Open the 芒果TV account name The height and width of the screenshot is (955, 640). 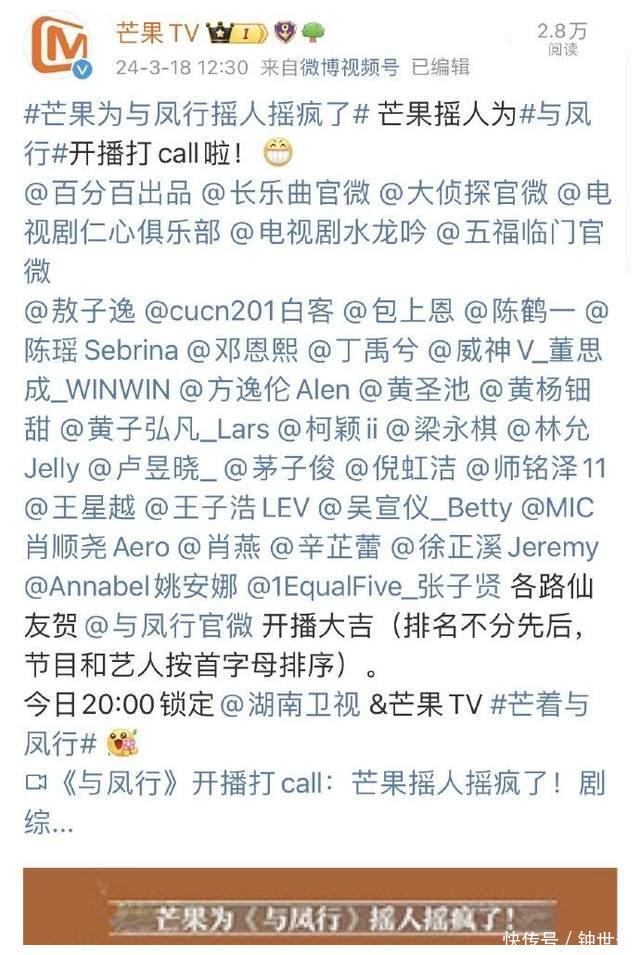click(157, 33)
